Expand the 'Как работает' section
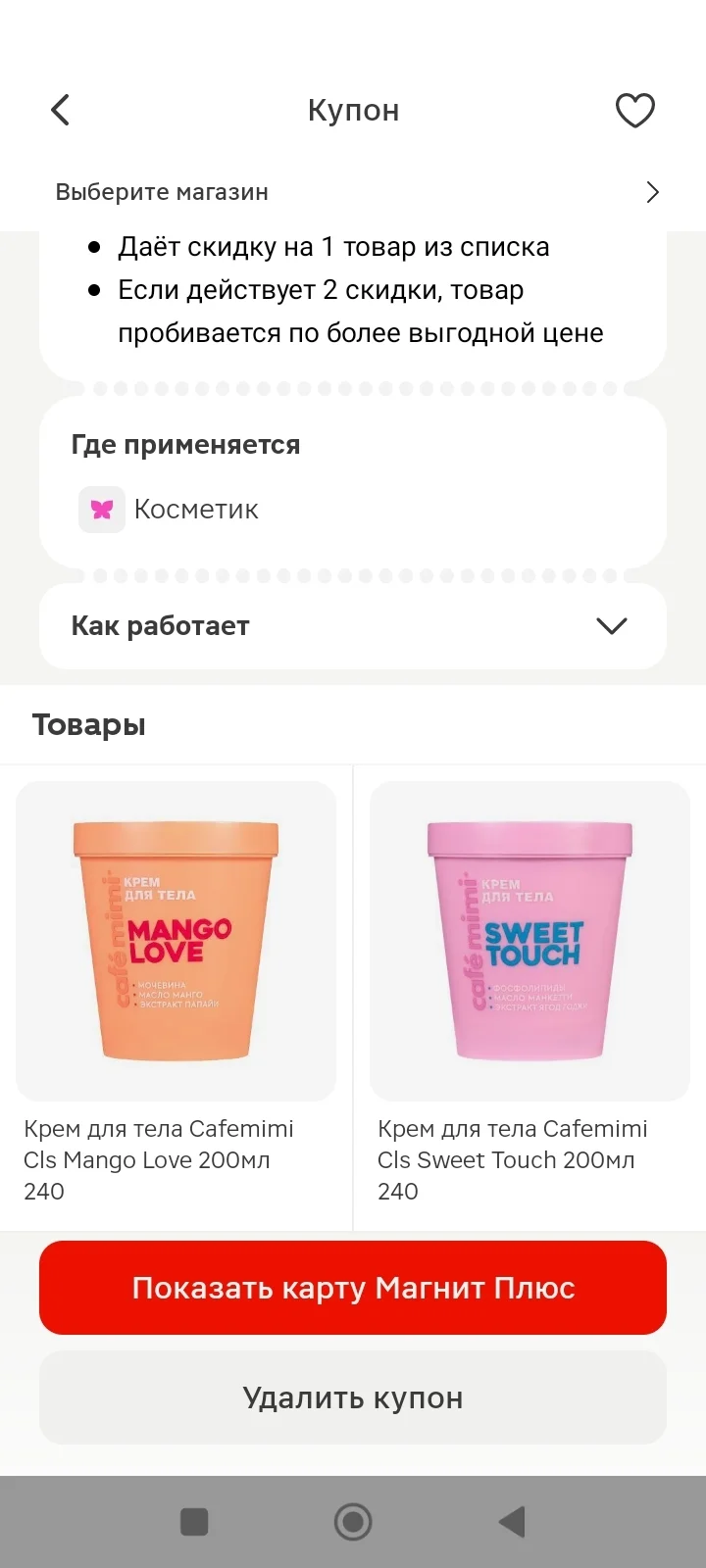The height and width of the screenshot is (1568, 706). point(353,626)
